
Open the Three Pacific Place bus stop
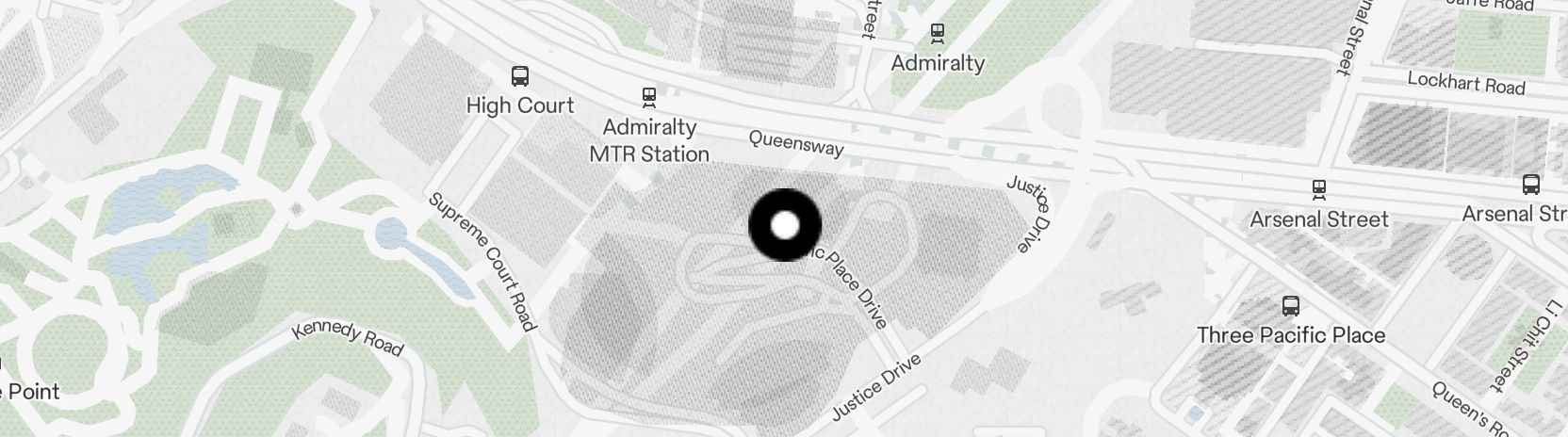(1290, 306)
